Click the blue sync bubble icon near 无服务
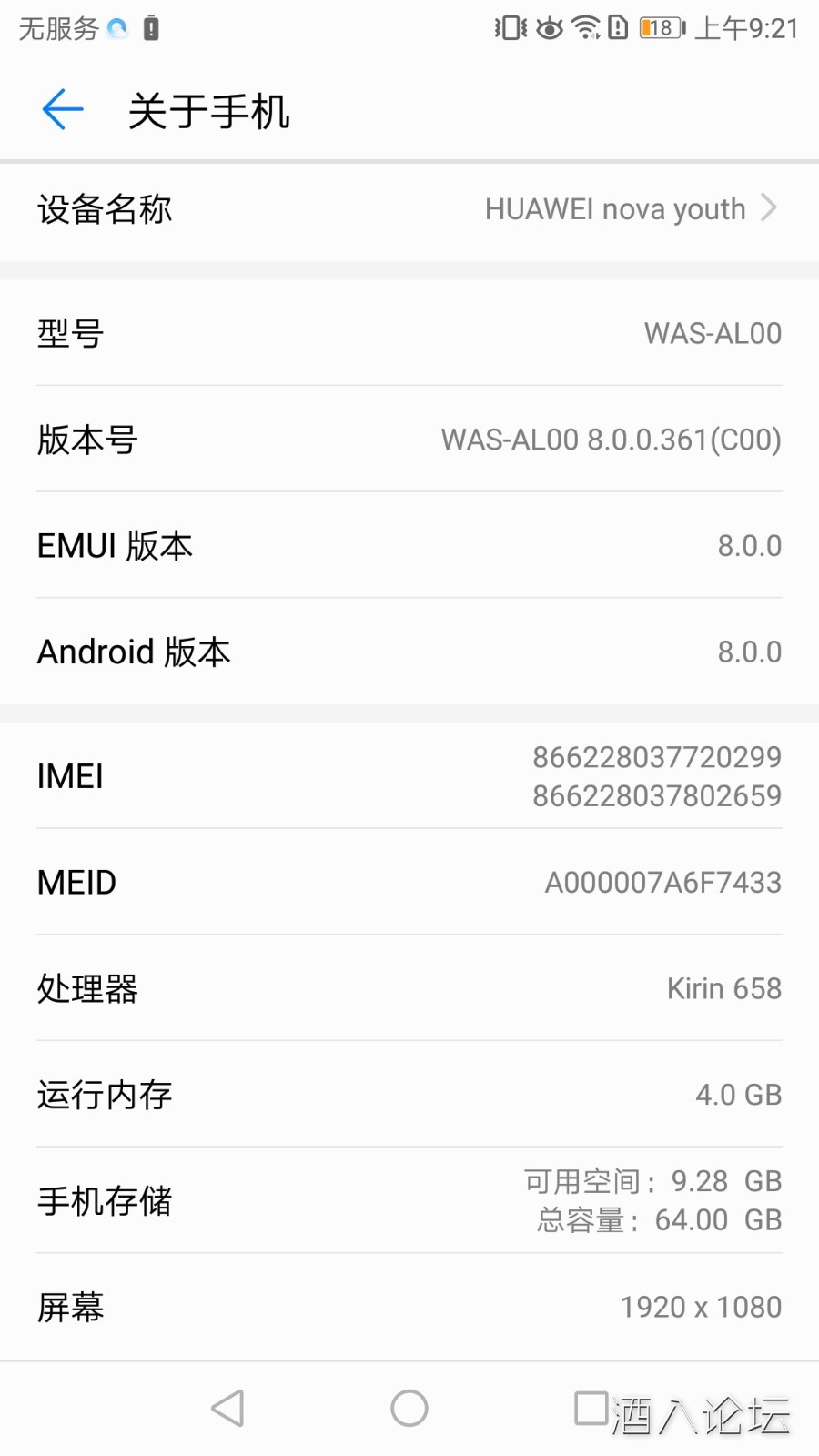 click(116, 26)
